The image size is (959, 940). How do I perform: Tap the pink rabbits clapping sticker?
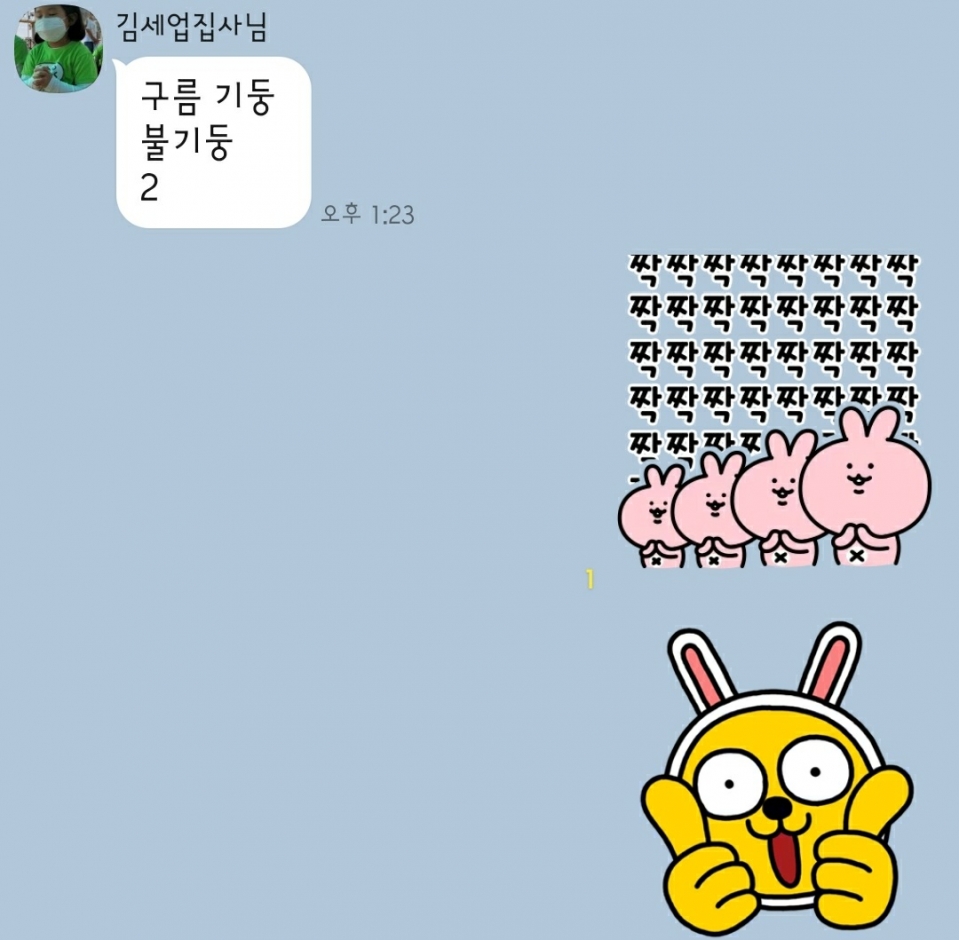[774, 410]
